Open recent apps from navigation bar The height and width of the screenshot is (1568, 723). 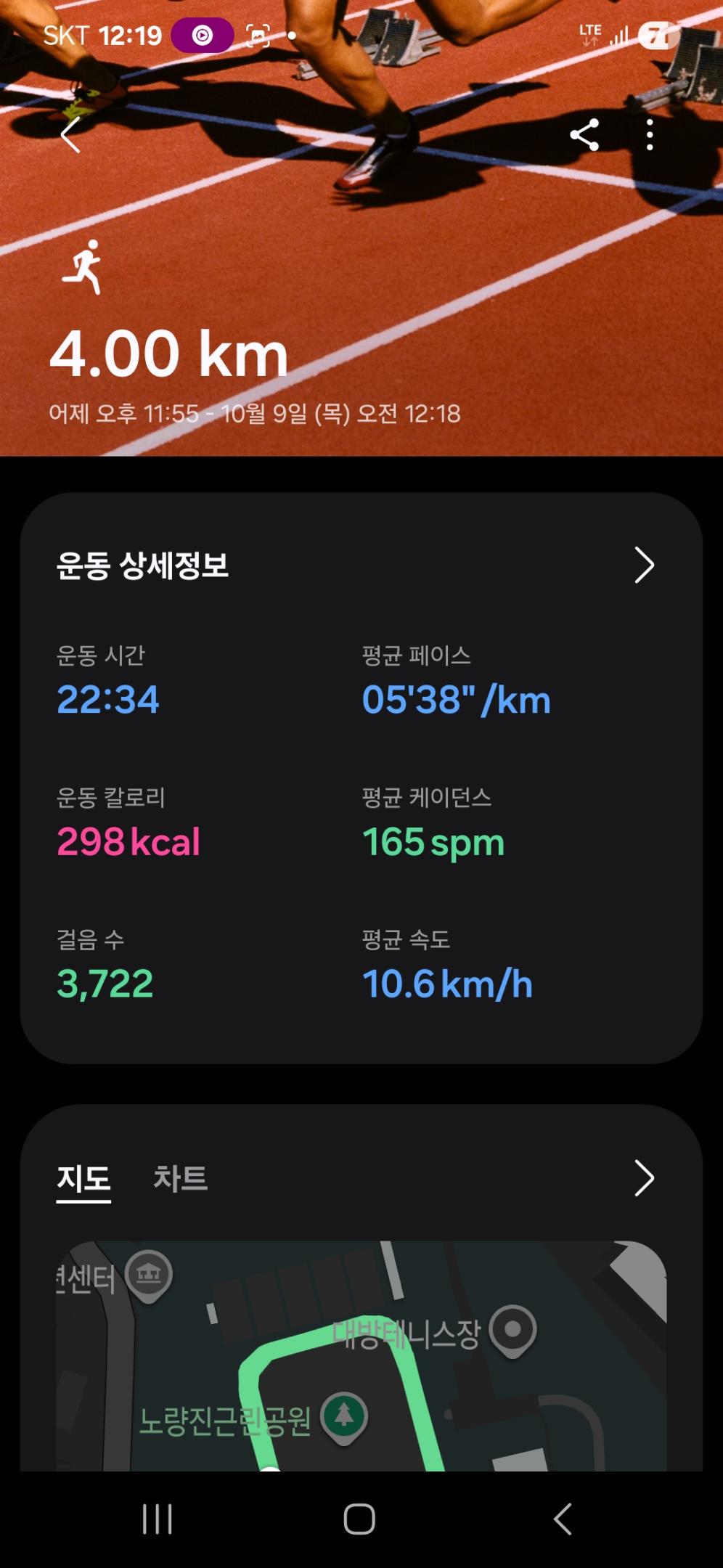158,1519
